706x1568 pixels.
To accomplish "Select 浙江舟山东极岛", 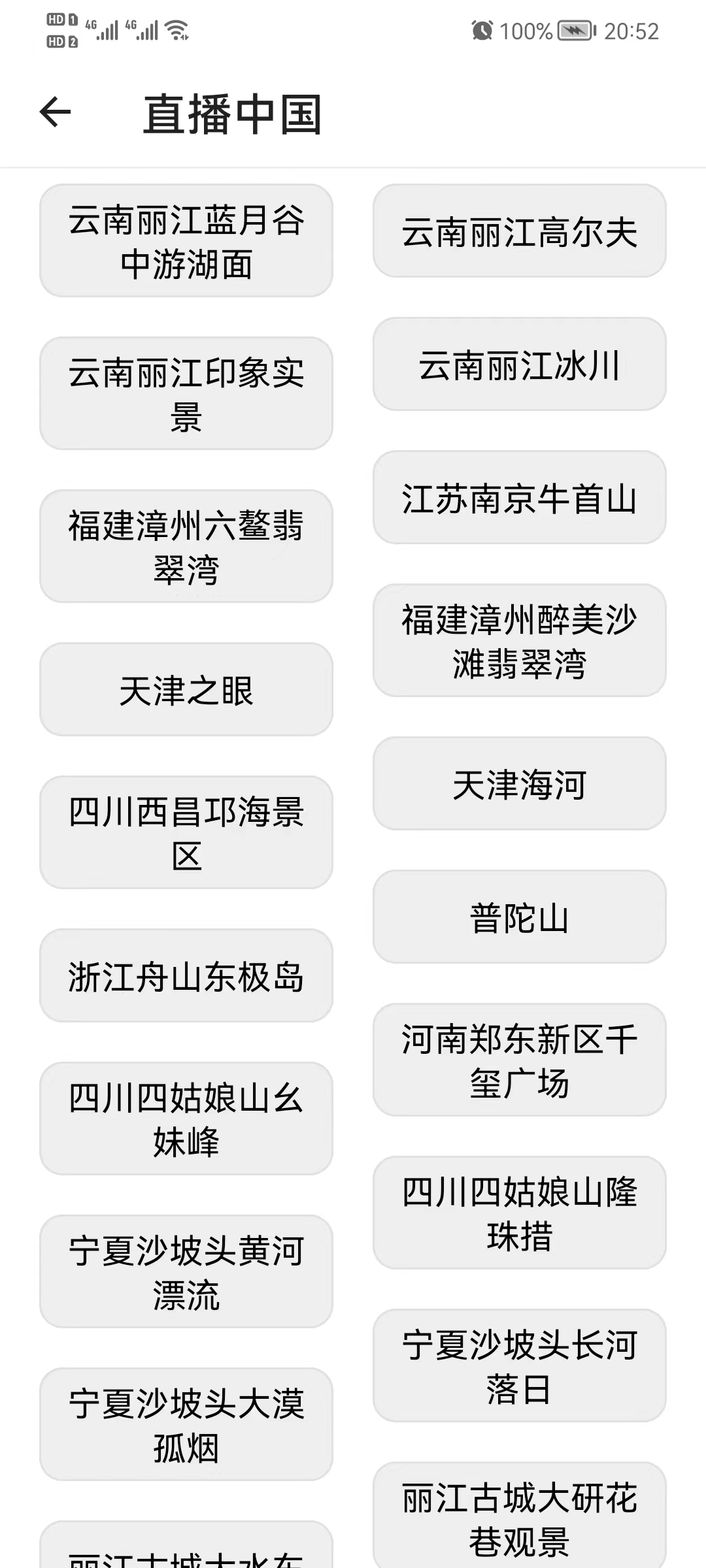I will [186, 975].
